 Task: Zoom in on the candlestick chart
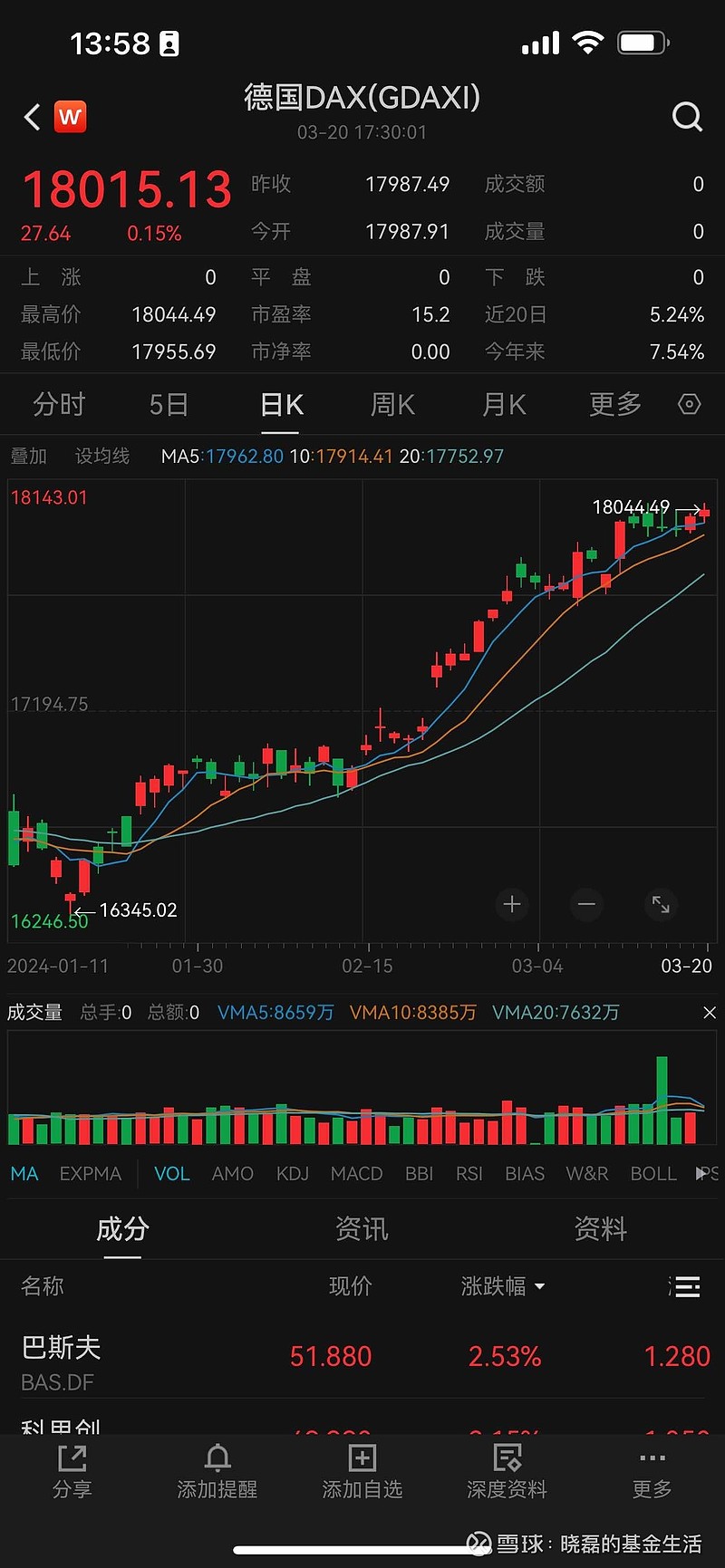tap(511, 904)
